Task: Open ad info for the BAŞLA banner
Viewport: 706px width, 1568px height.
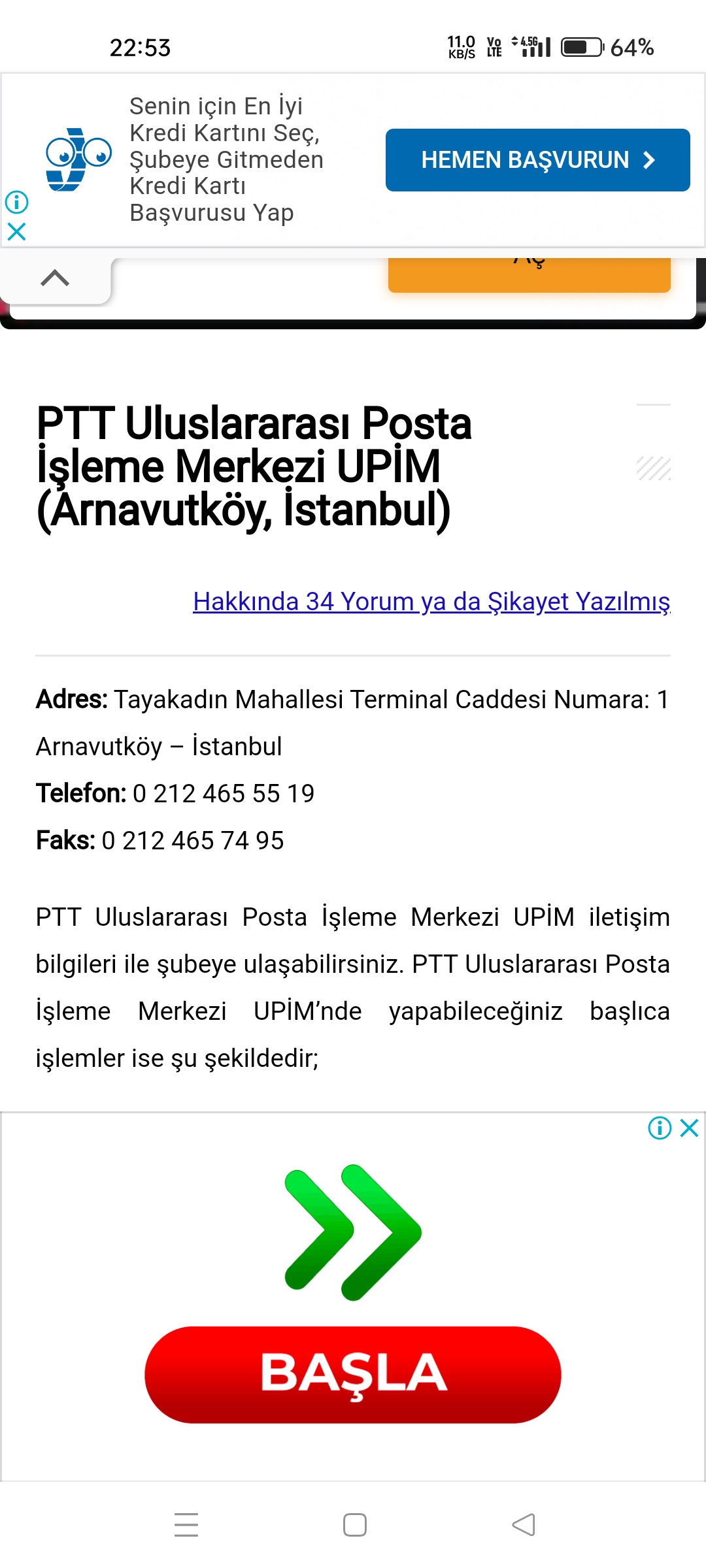Action: click(660, 1128)
